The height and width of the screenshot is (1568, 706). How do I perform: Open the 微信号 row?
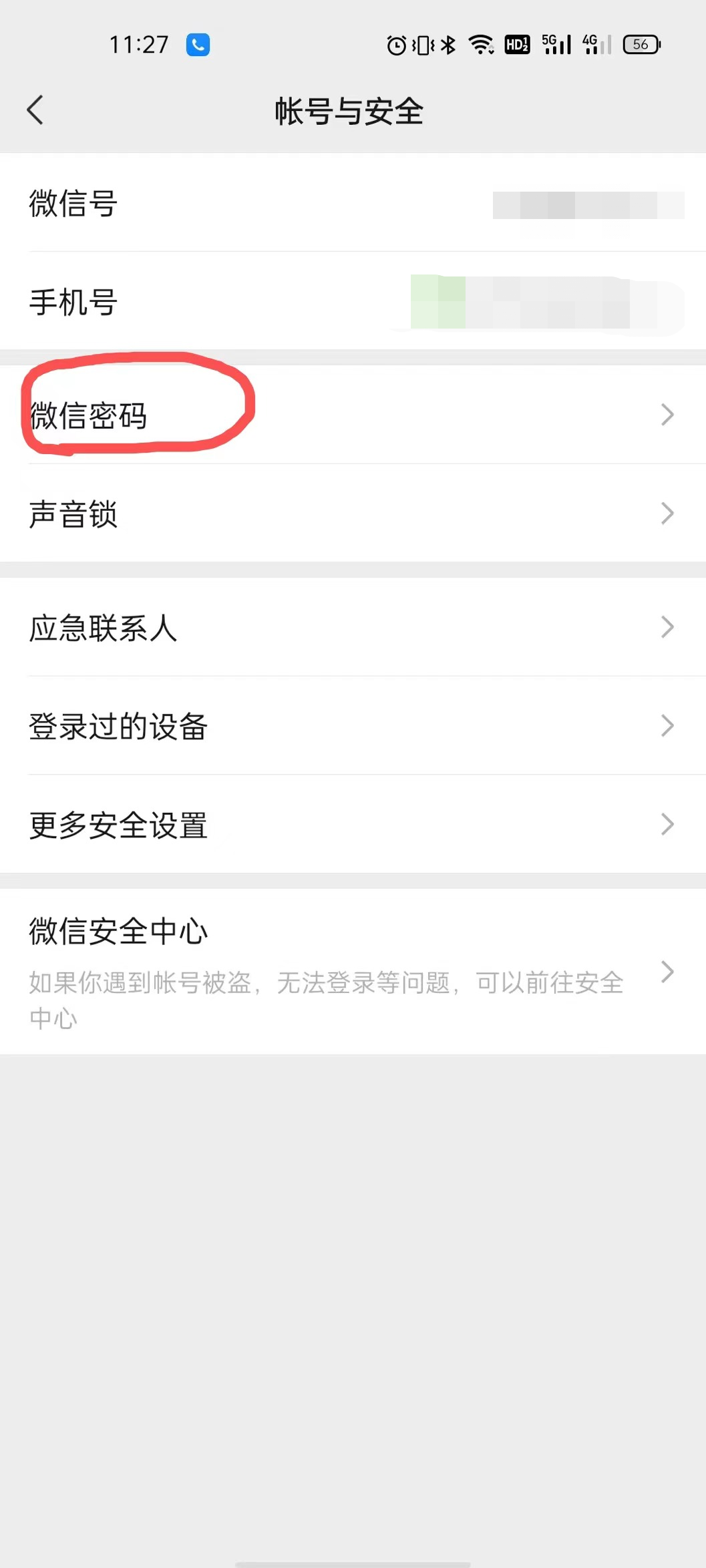(x=353, y=203)
